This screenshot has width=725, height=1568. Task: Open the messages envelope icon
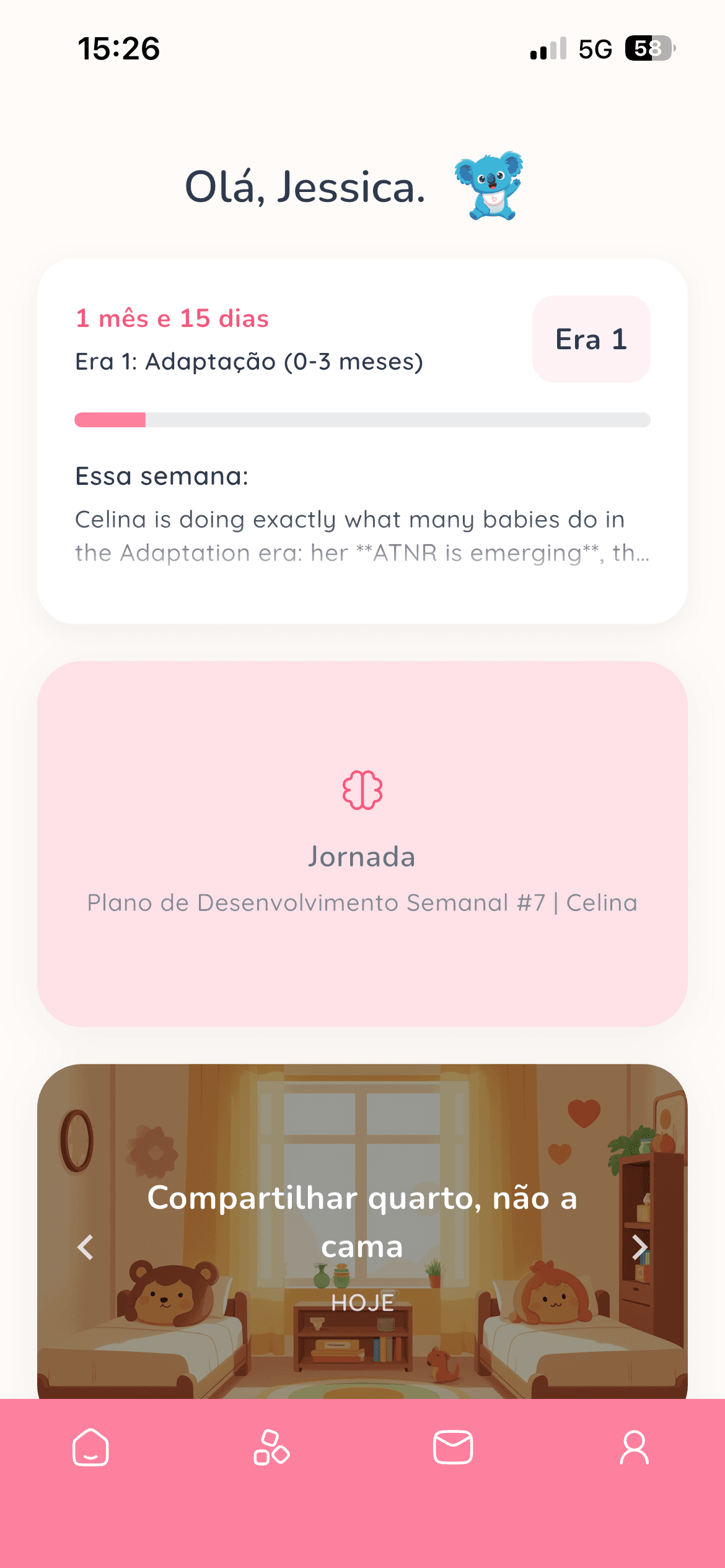point(453,1447)
